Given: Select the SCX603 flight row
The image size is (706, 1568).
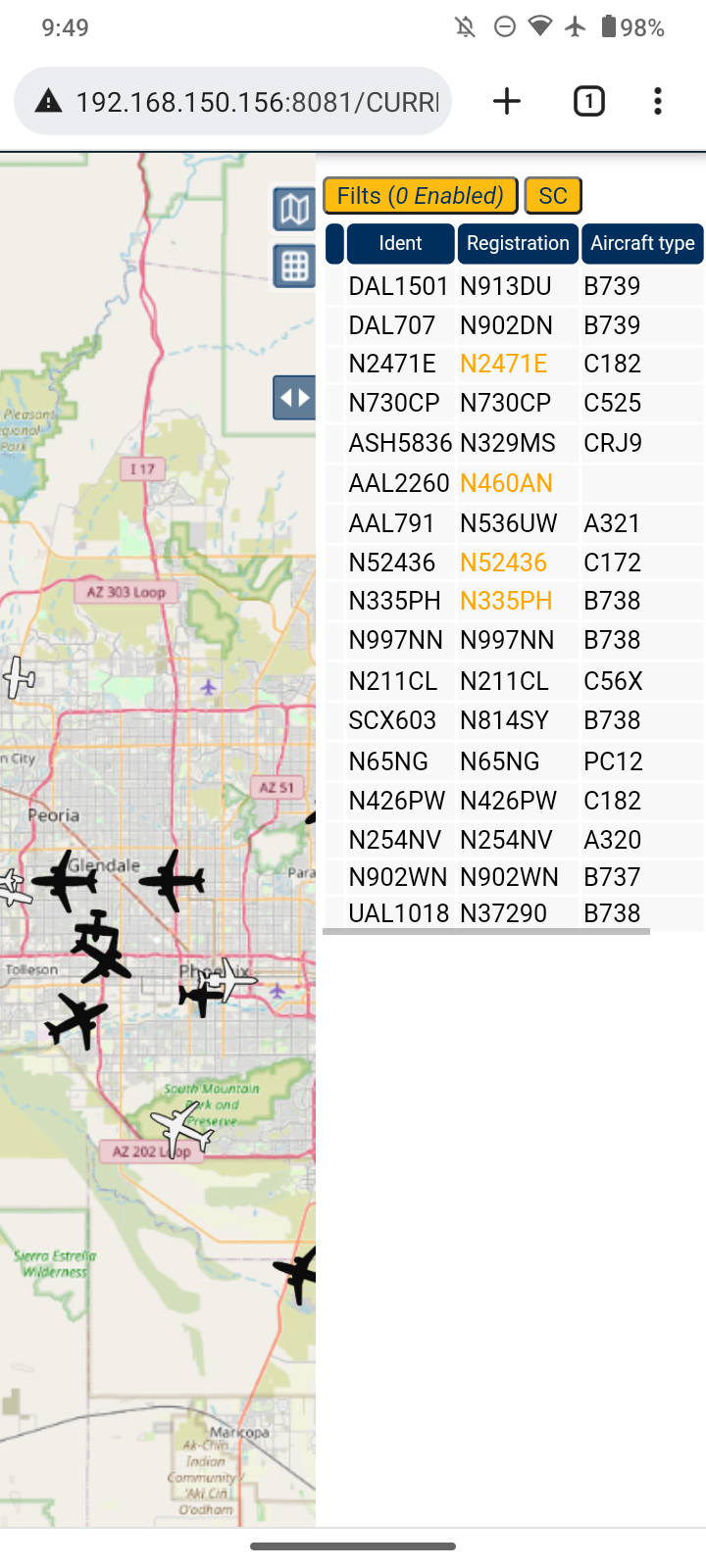Looking at the screenshot, I should [515, 720].
